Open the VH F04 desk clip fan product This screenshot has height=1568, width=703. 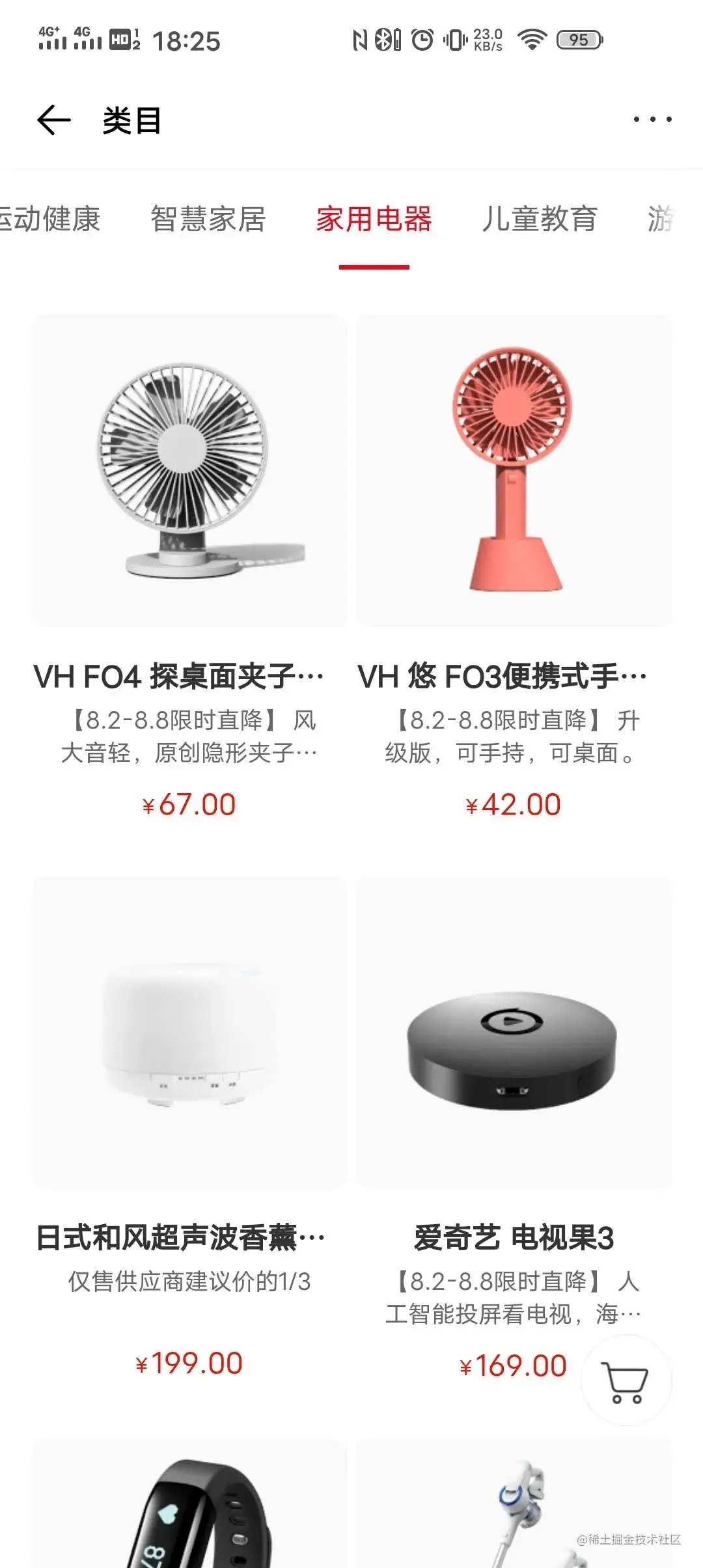tap(189, 471)
